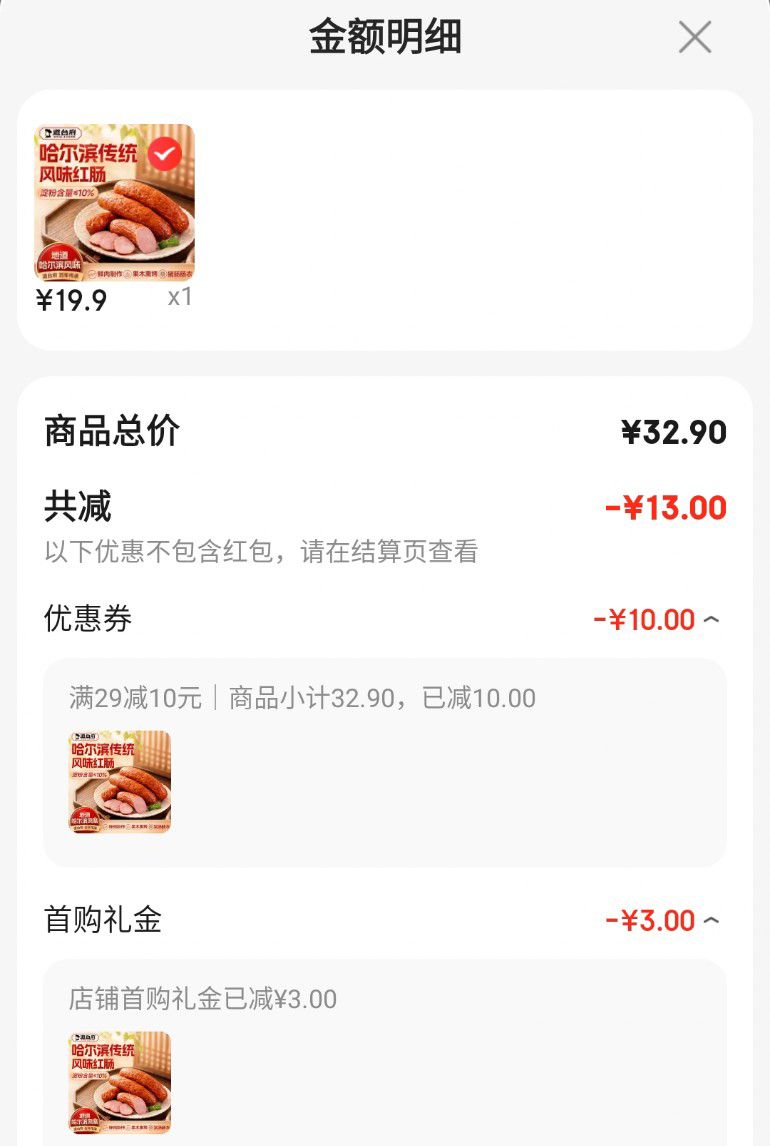This screenshot has width=770, height=1146.
Task: Open product thumbnail under 满29减10元 coupon
Action: [x=120, y=781]
